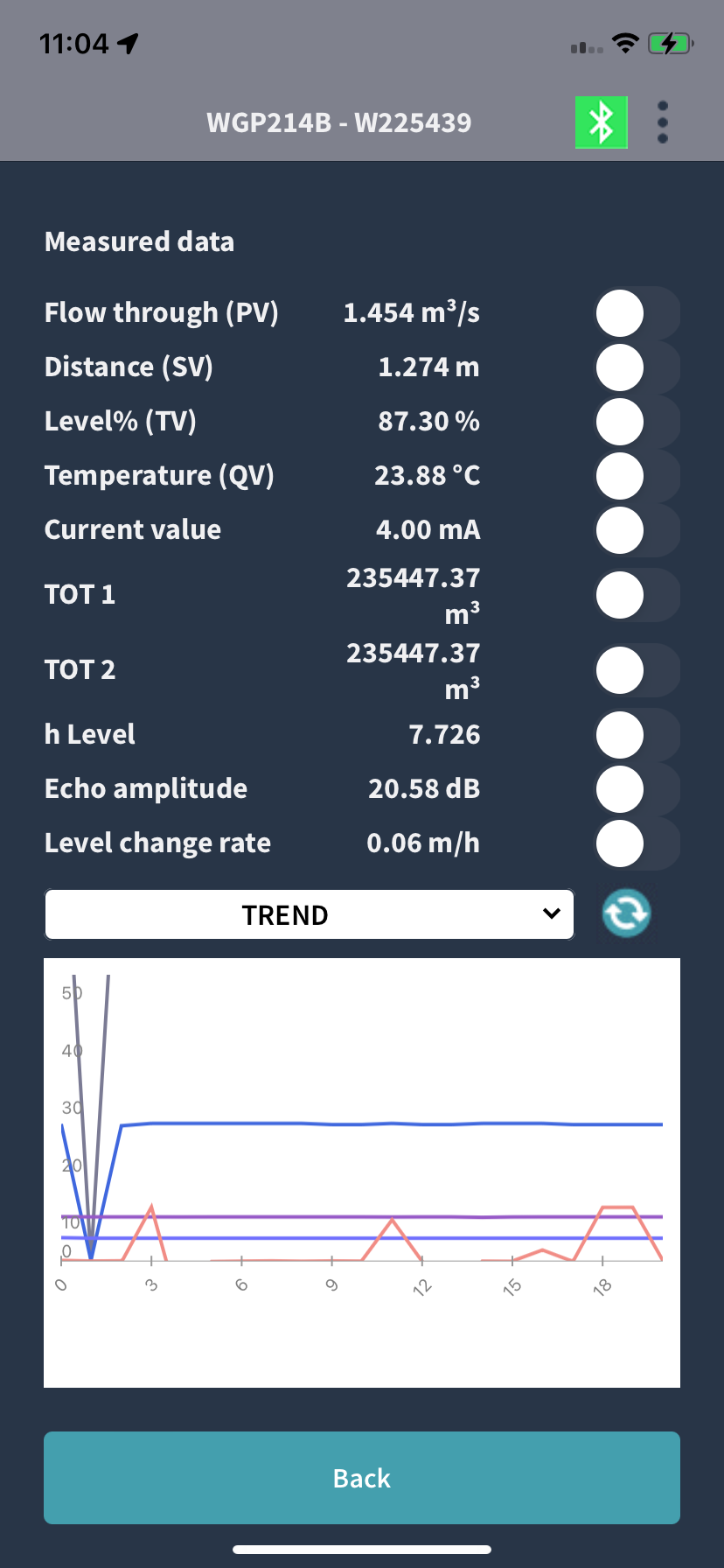
Task: Switch on the TOT 1 toggle
Action: pyautogui.click(x=637, y=595)
